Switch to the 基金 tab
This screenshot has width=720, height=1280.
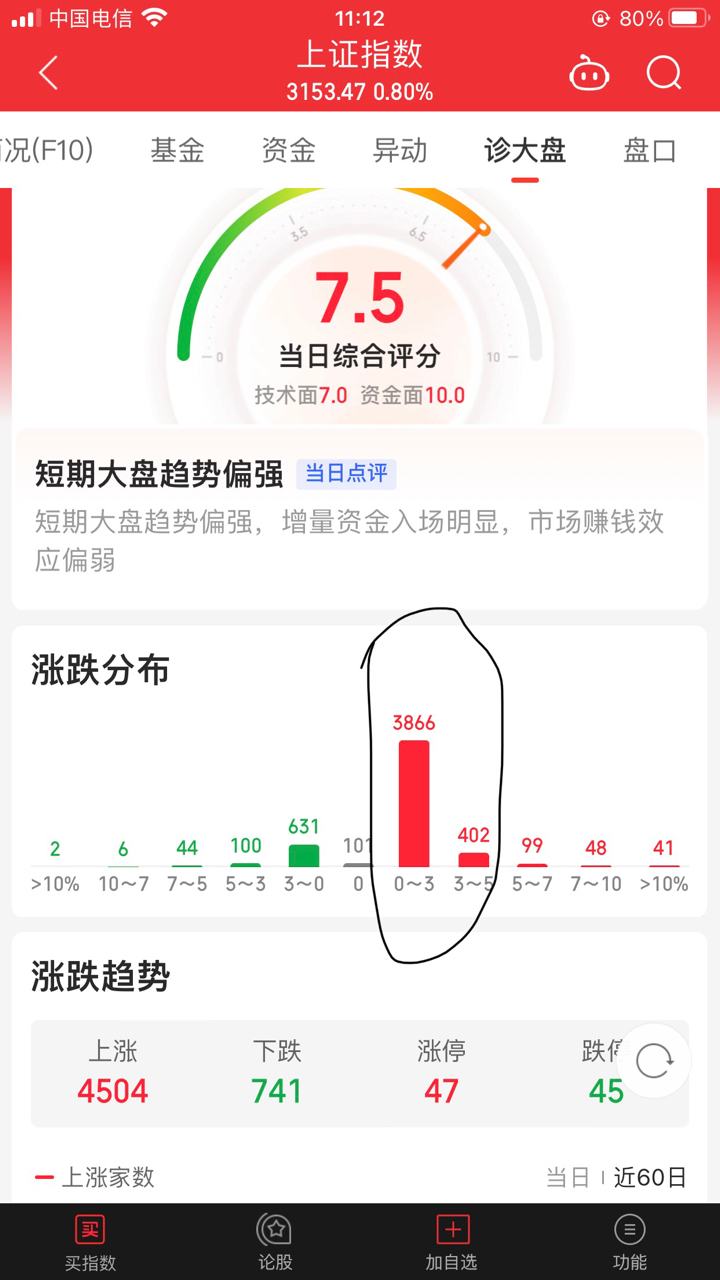click(x=177, y=151)
